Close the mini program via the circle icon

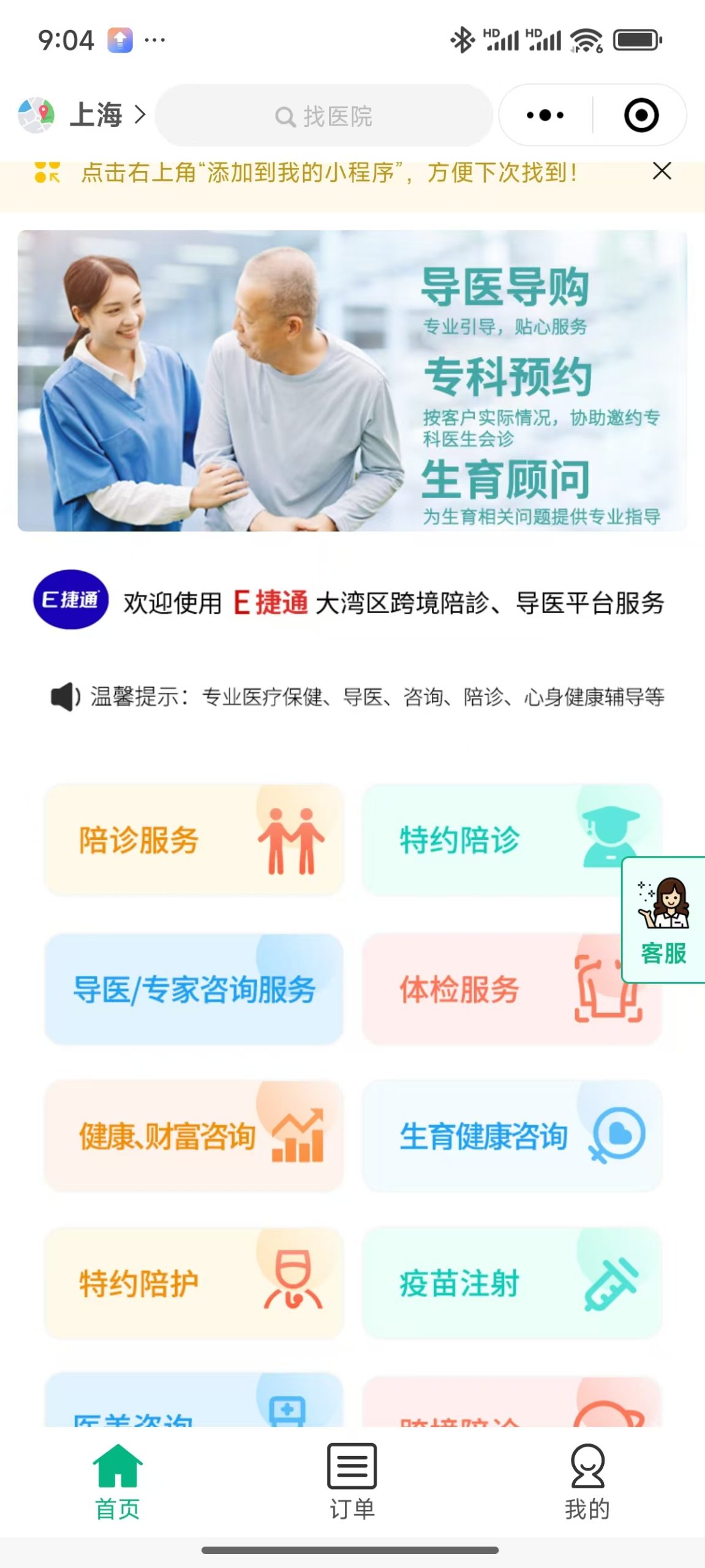point(641,115)
